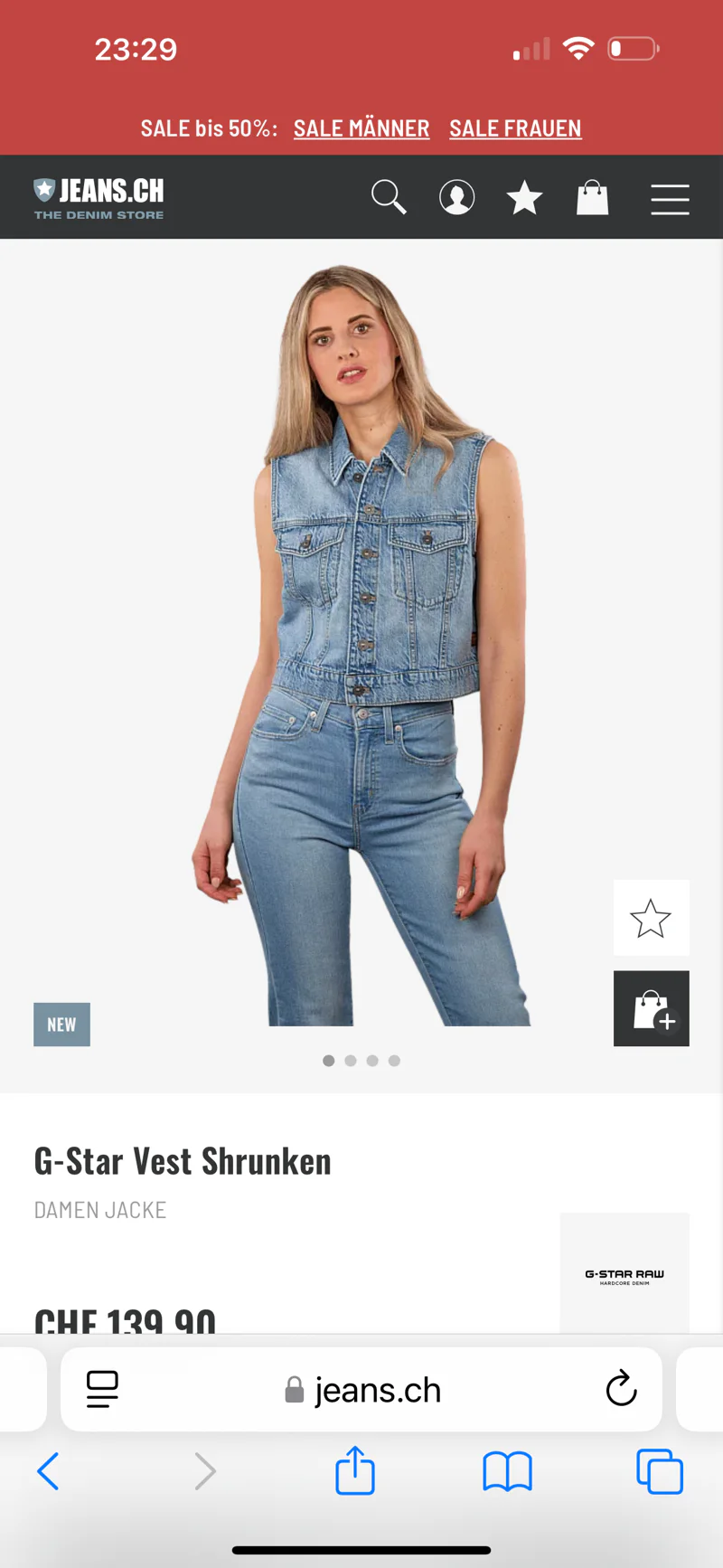
Task: Open the shopping bag in header
Action: [592, 197]
